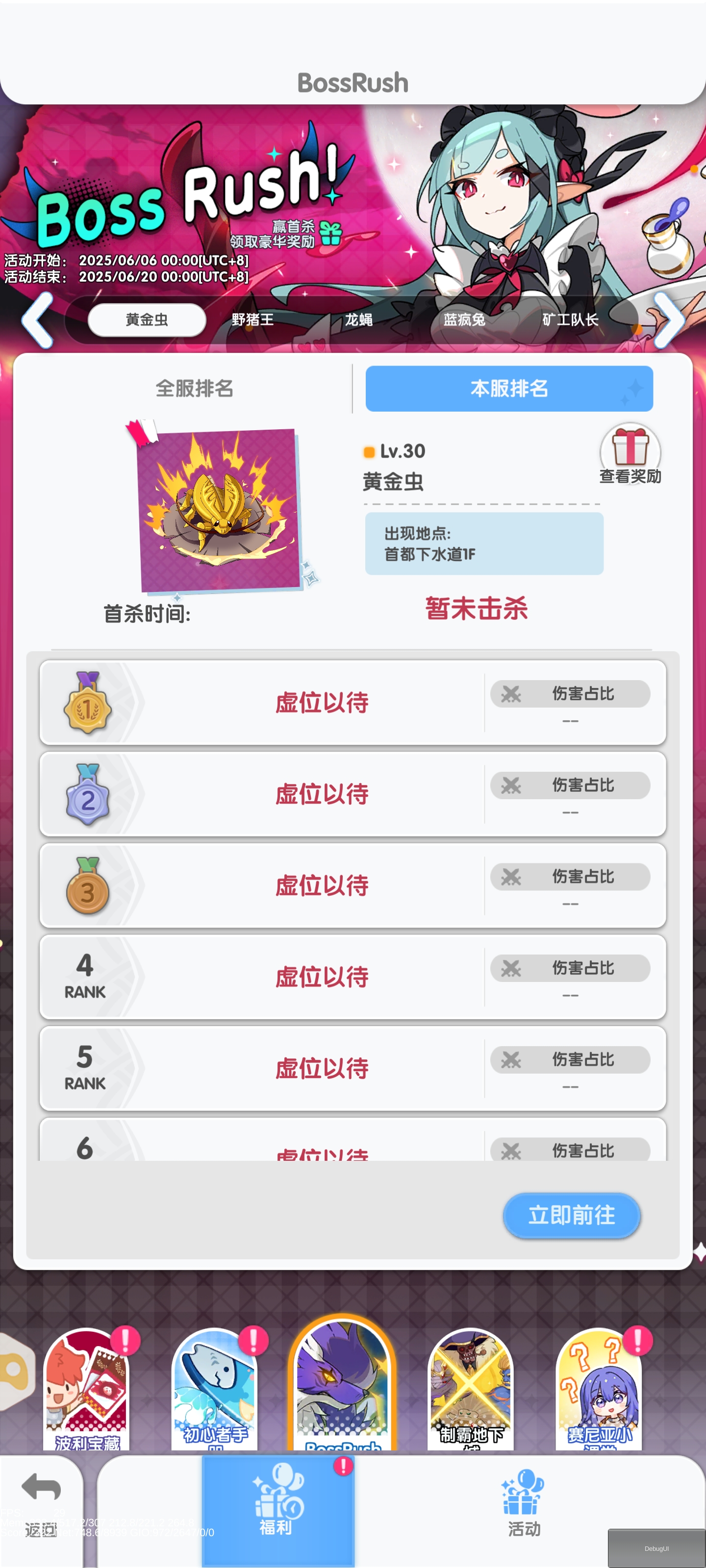
Task: Select the 本服排名 ranking tab
Action: (508, 389)
